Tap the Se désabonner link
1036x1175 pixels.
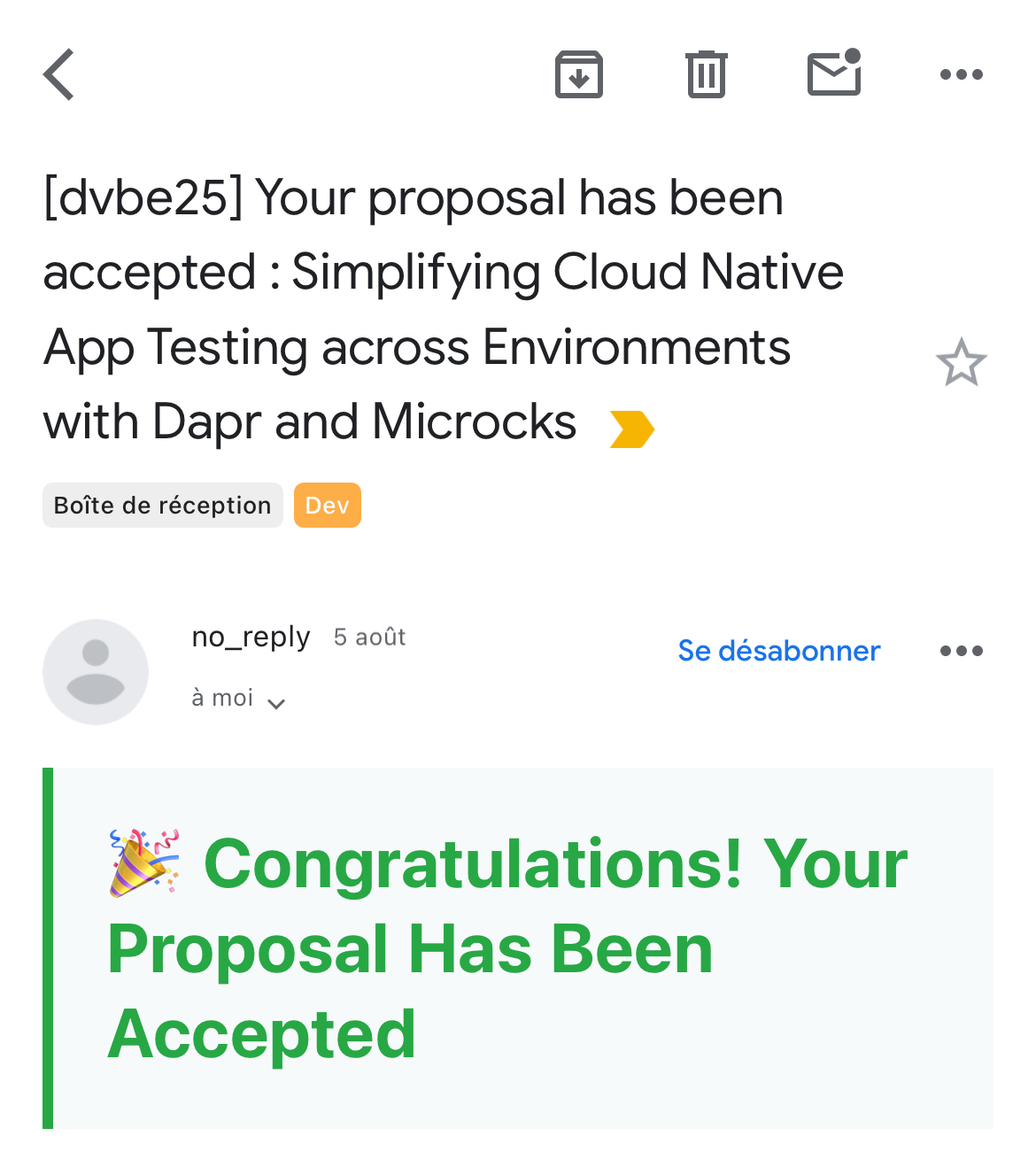coord(778,651)
